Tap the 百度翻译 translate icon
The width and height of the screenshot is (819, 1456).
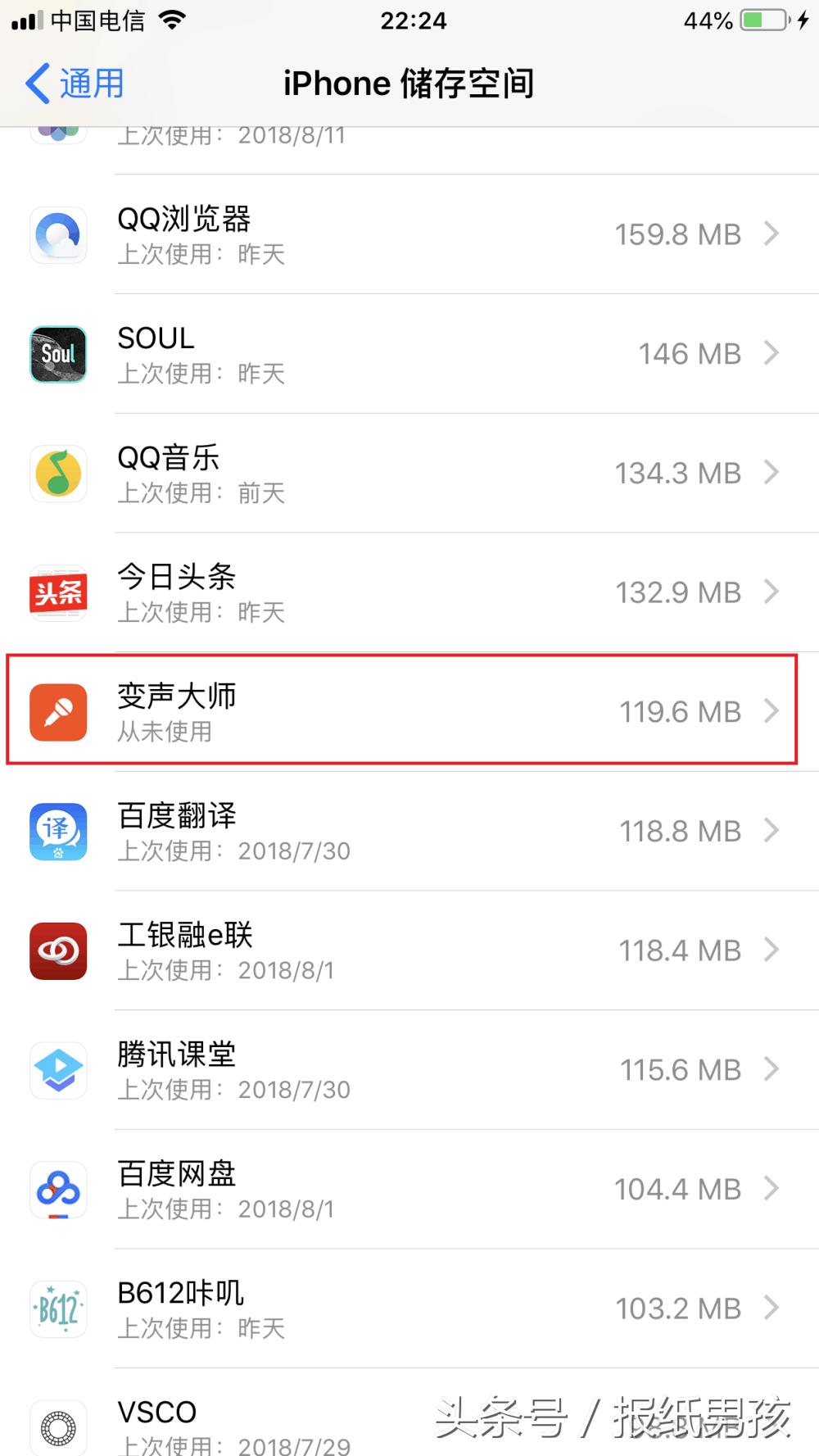[57, 831]
